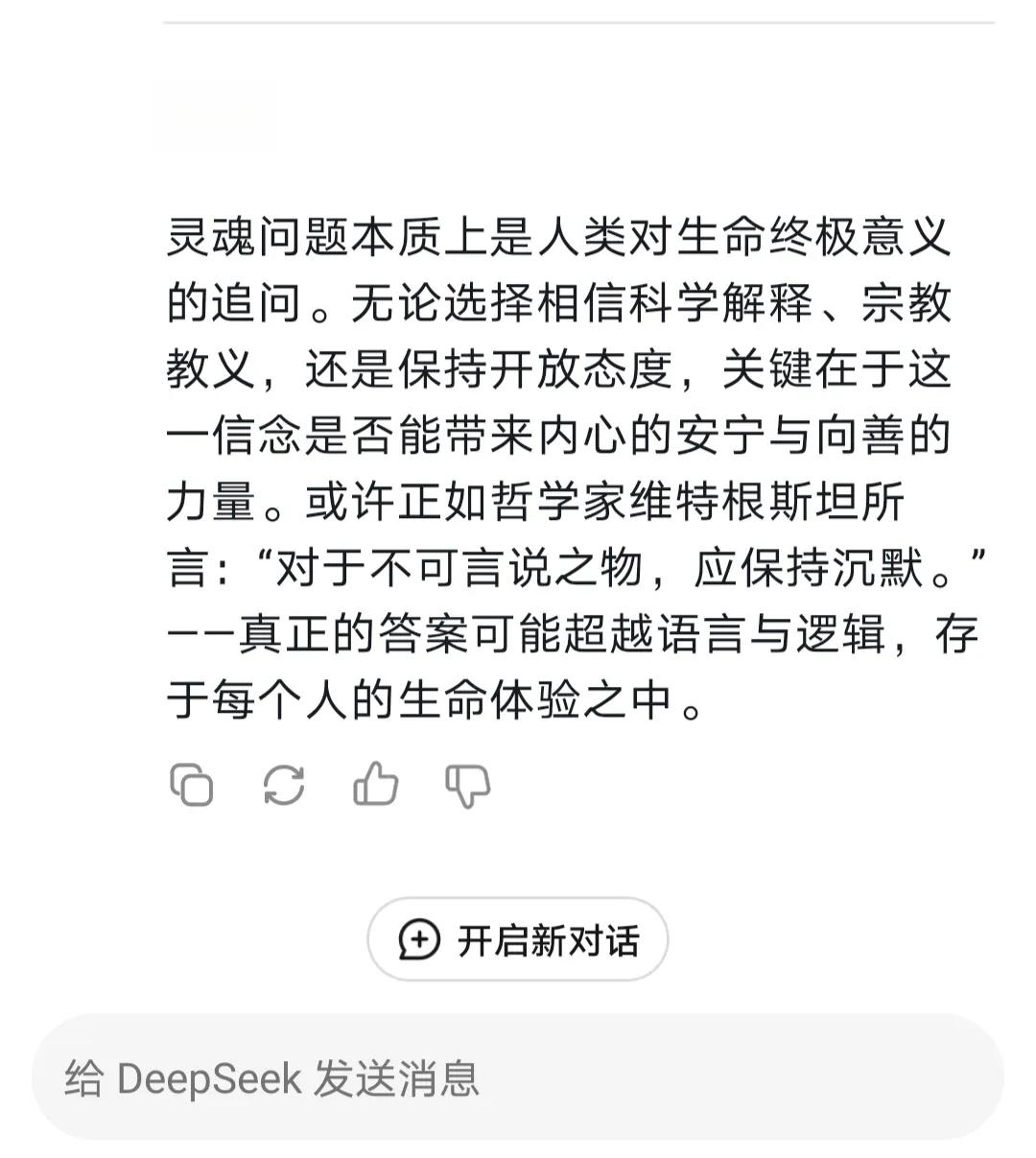Image resolution: width=1036 pixels, height=1158 pixels.
Task: Copy the DeepSeek response text
Action: (191, 785)
